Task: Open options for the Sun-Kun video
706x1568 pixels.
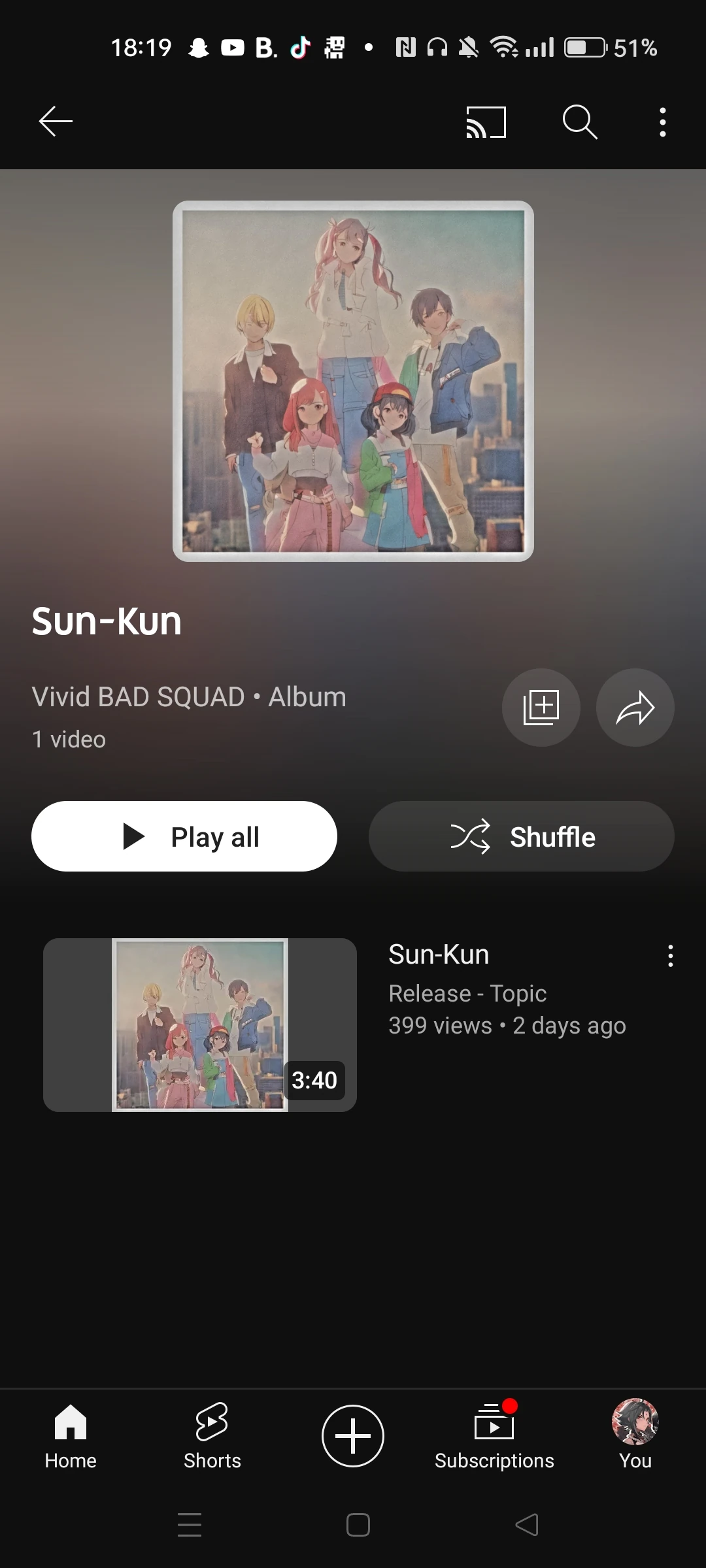Action: 670,956
